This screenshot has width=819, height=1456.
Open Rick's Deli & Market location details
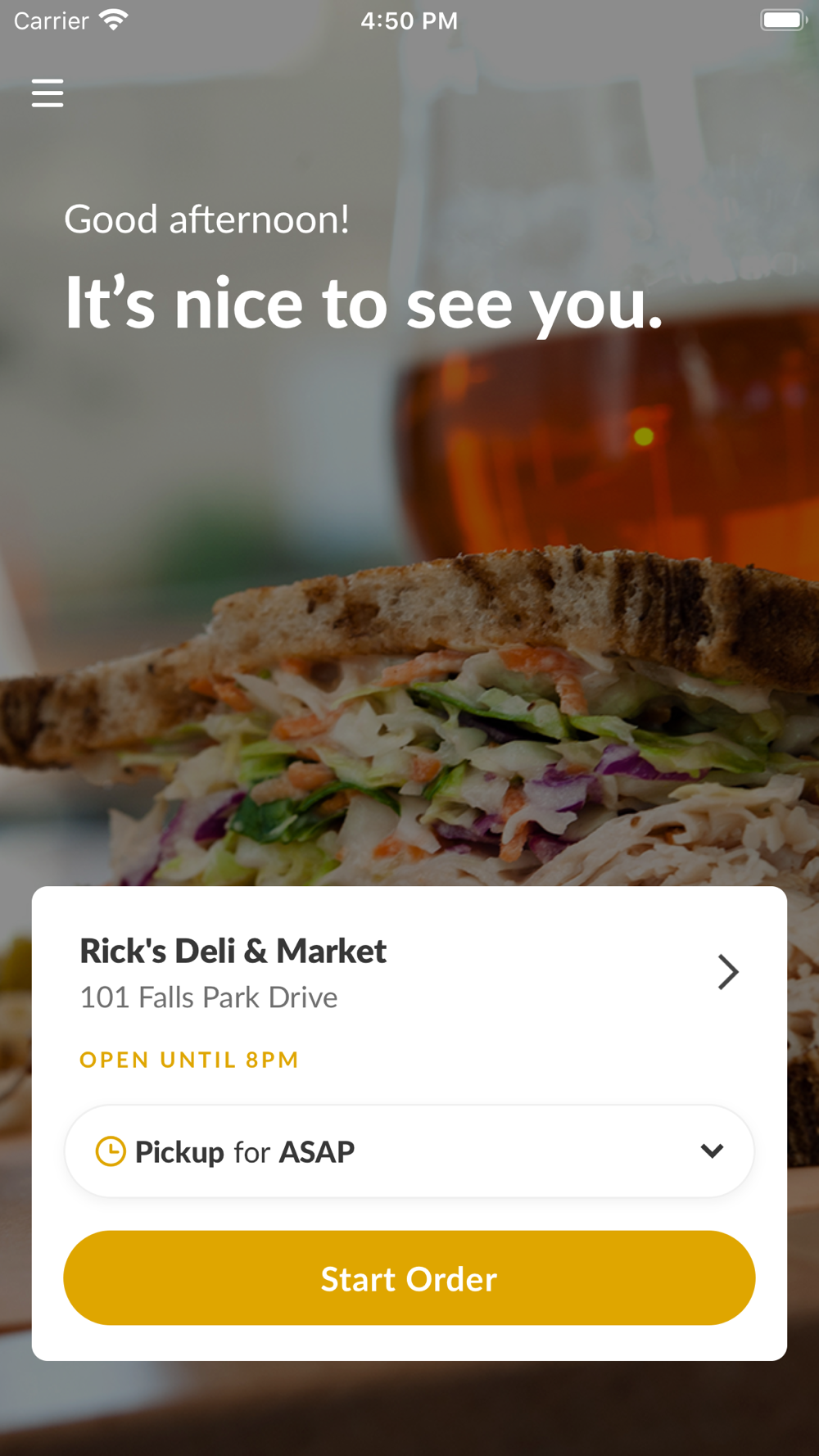727,972
